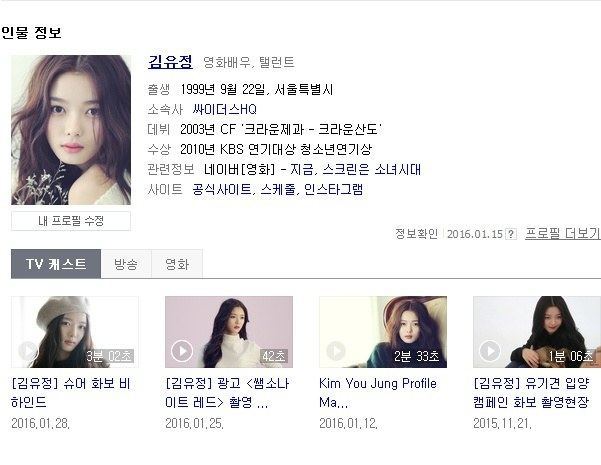Tap the 정보확인 help question icon
The height and width of the screenshot is (465, 601).
click(511, 234)
